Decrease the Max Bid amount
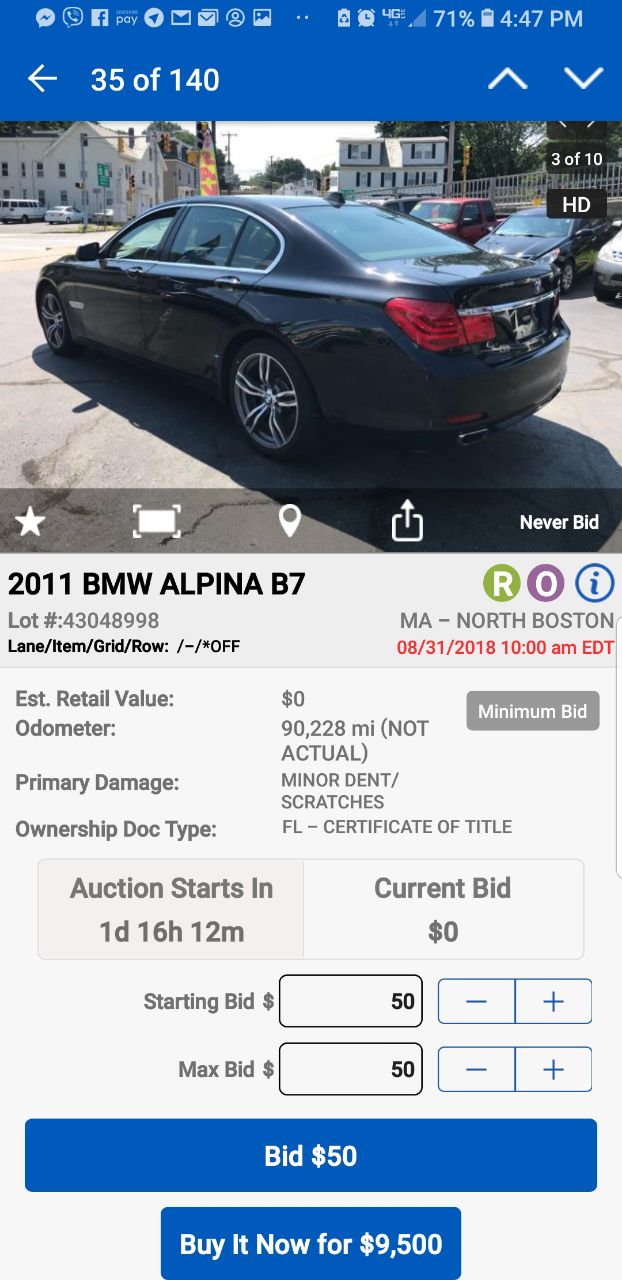622x1280 pixels. pyautogui.click(x=477, y=1069)
